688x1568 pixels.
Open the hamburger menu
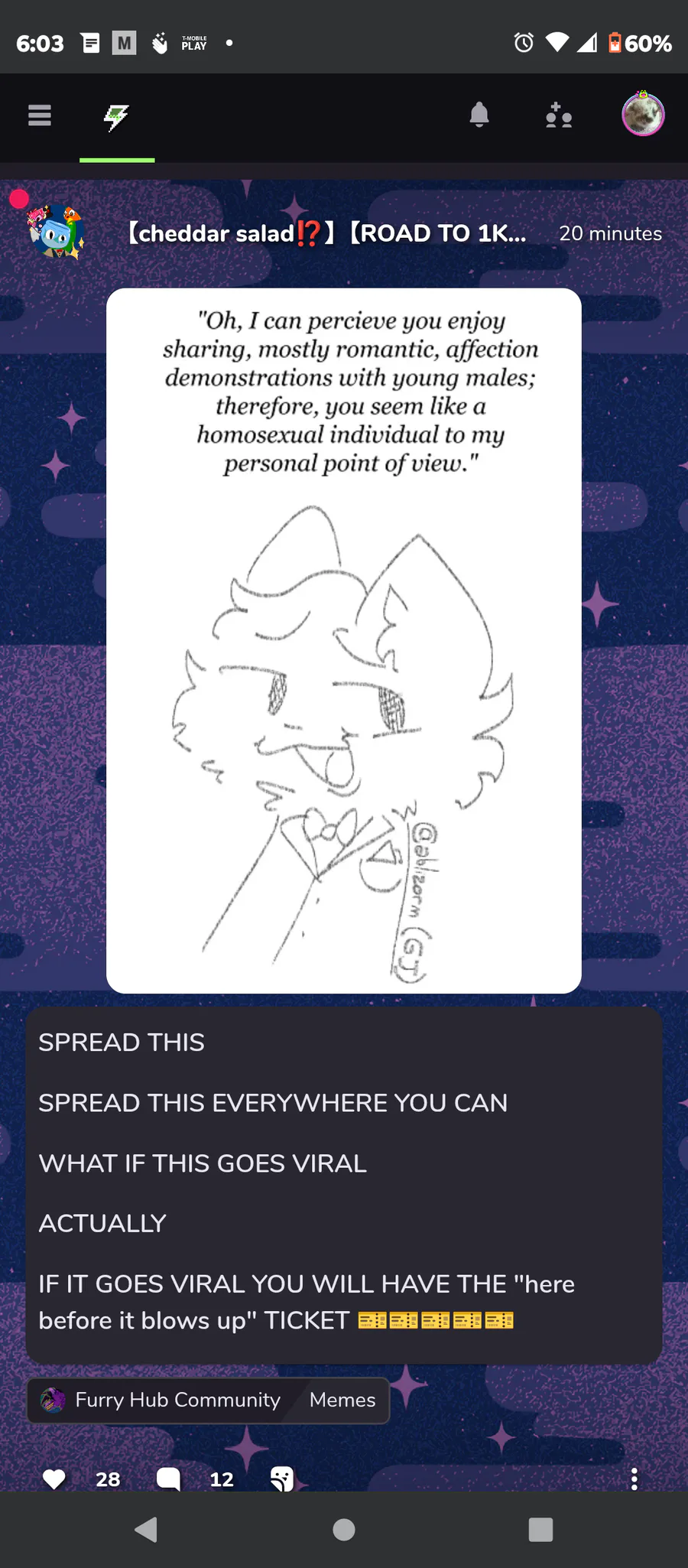[x=40, y=115]
